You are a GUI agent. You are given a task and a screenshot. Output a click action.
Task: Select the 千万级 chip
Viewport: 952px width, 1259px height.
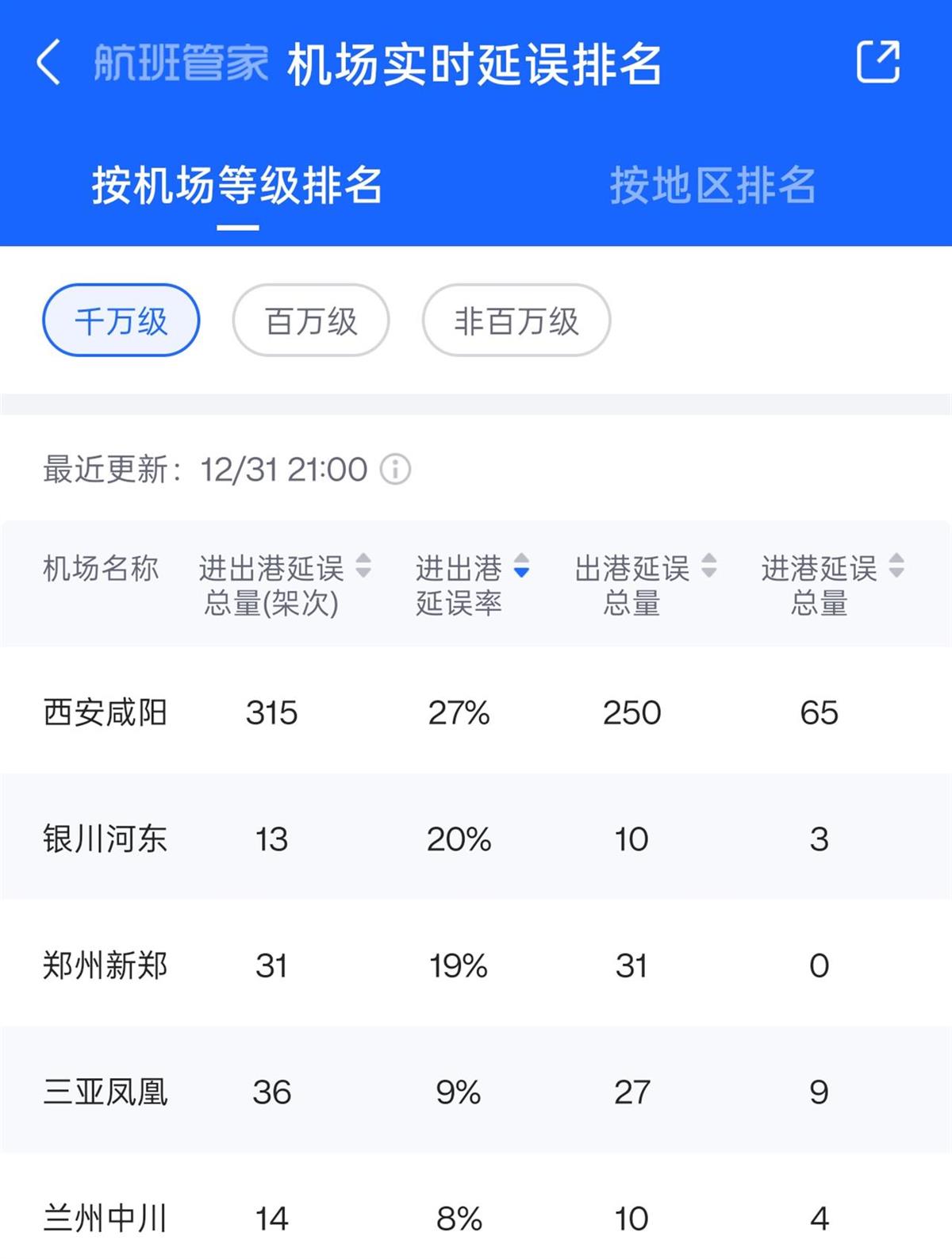point(121,321)
